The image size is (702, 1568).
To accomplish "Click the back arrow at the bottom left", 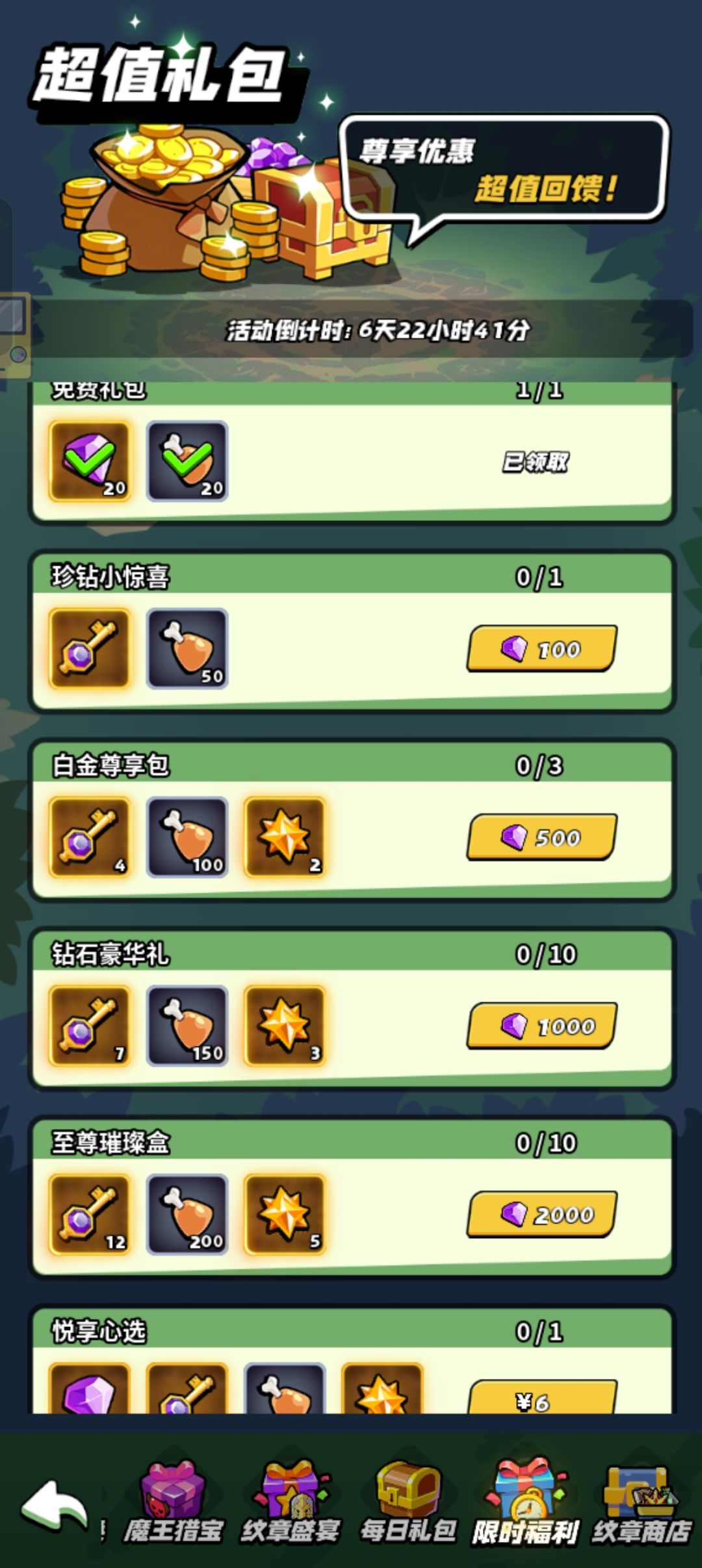I will 53,1504.
